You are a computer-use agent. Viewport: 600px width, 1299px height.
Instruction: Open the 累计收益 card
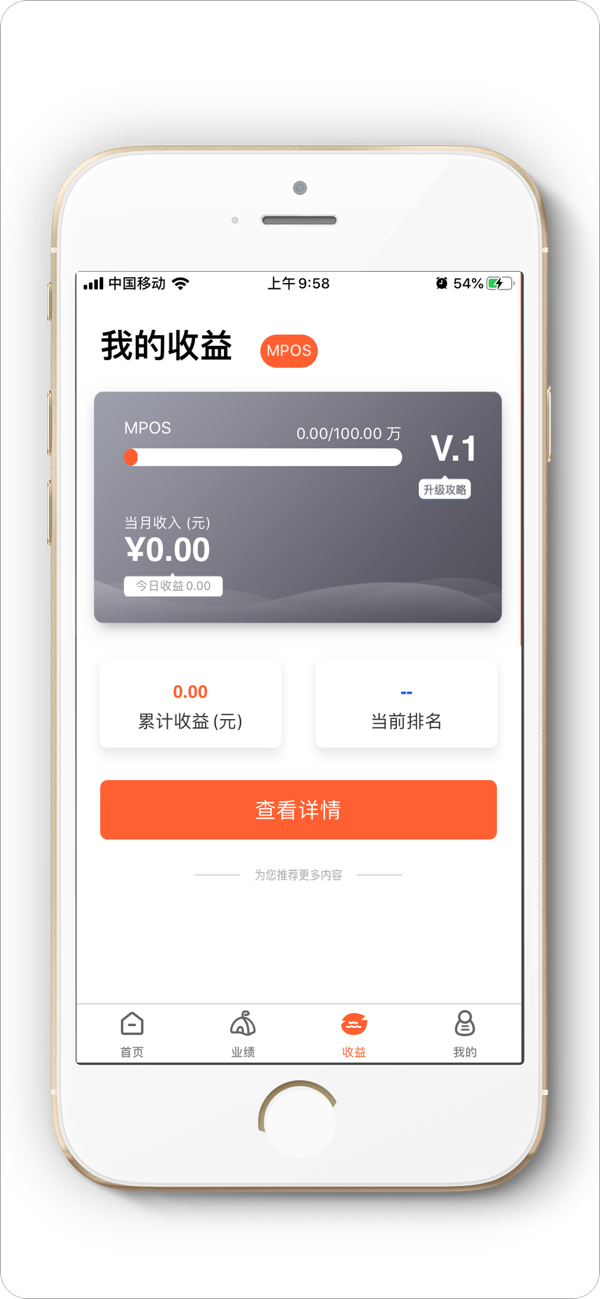(190, 704)
